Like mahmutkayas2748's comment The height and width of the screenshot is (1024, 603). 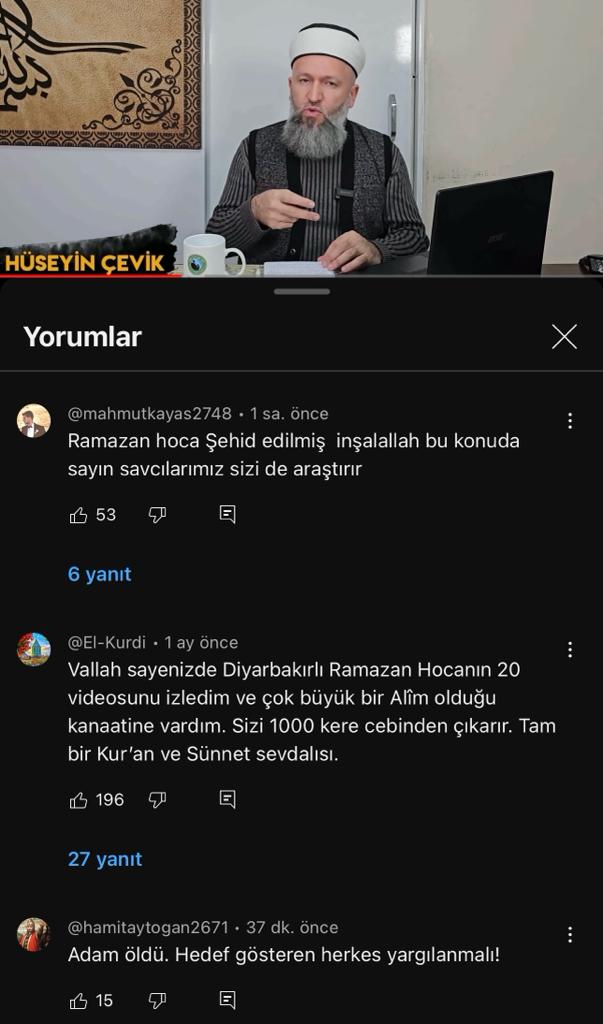point(79,515)
